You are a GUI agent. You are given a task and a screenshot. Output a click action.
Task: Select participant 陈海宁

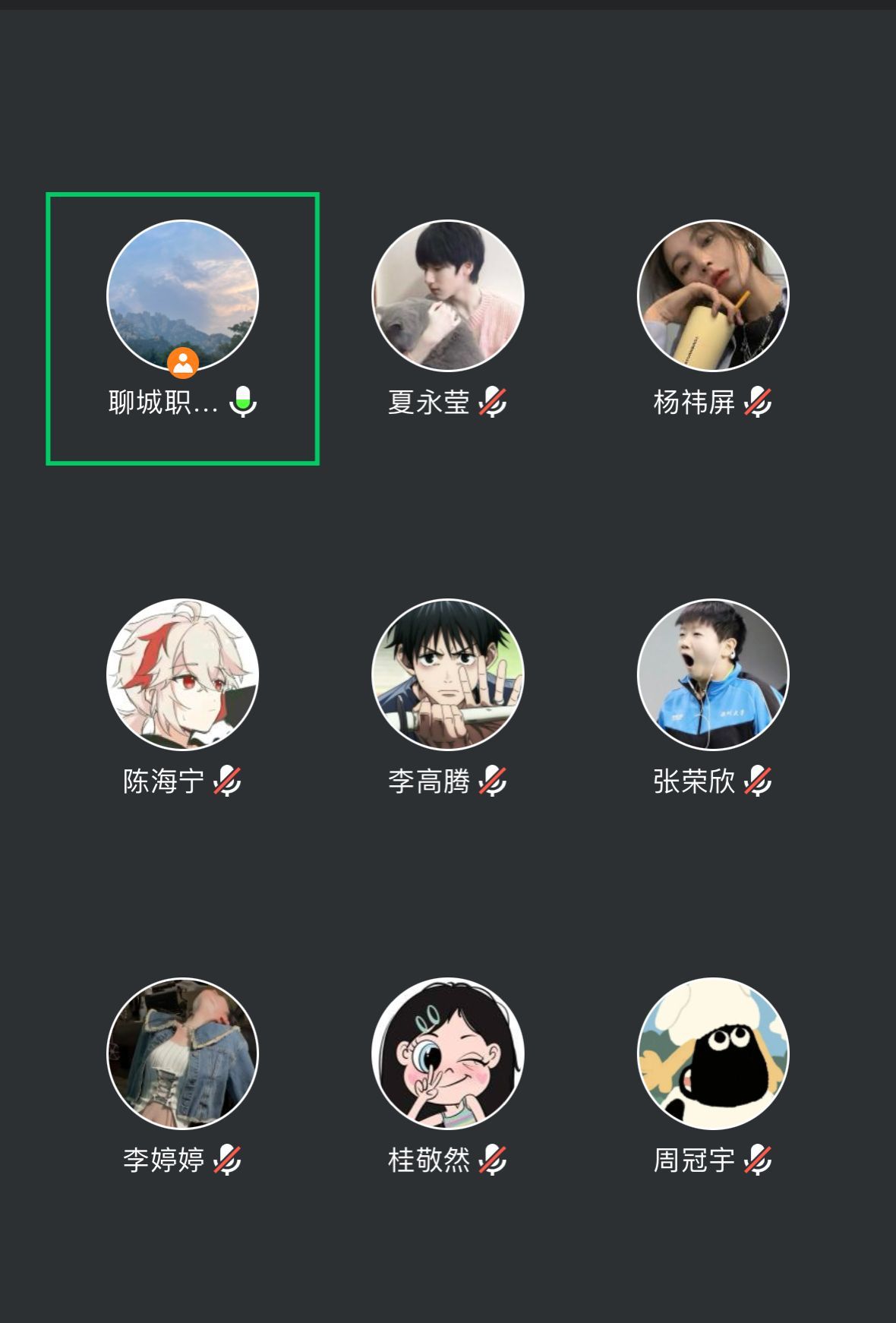point(182,675)
